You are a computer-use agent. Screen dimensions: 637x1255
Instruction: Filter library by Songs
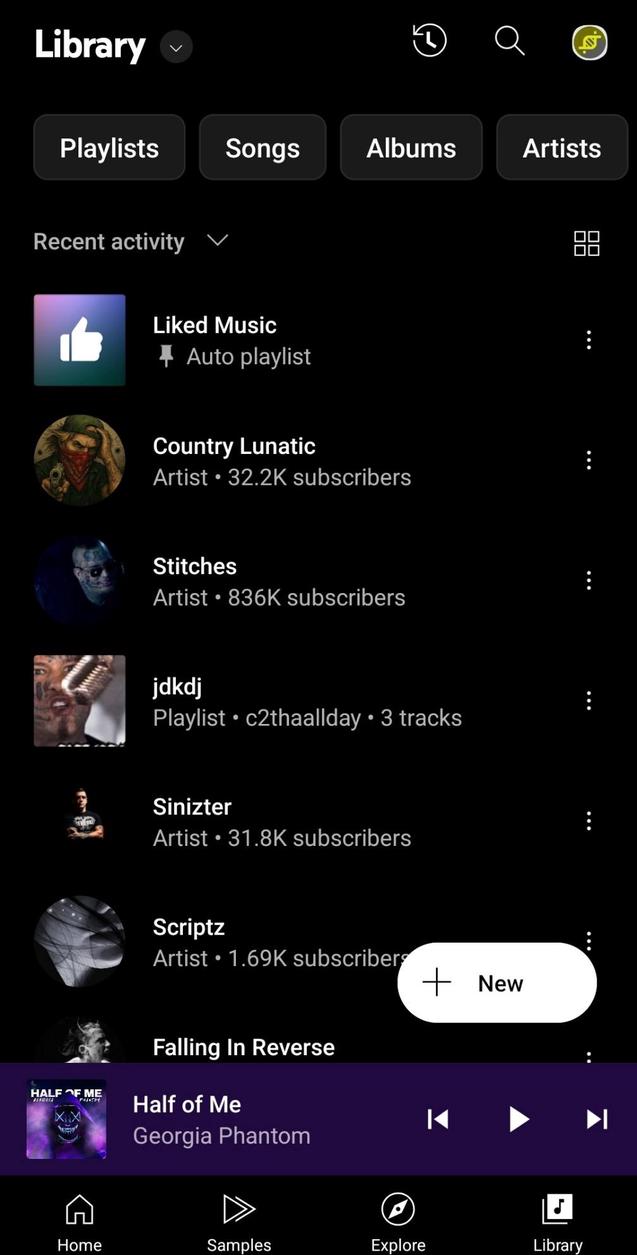point(262,148)
